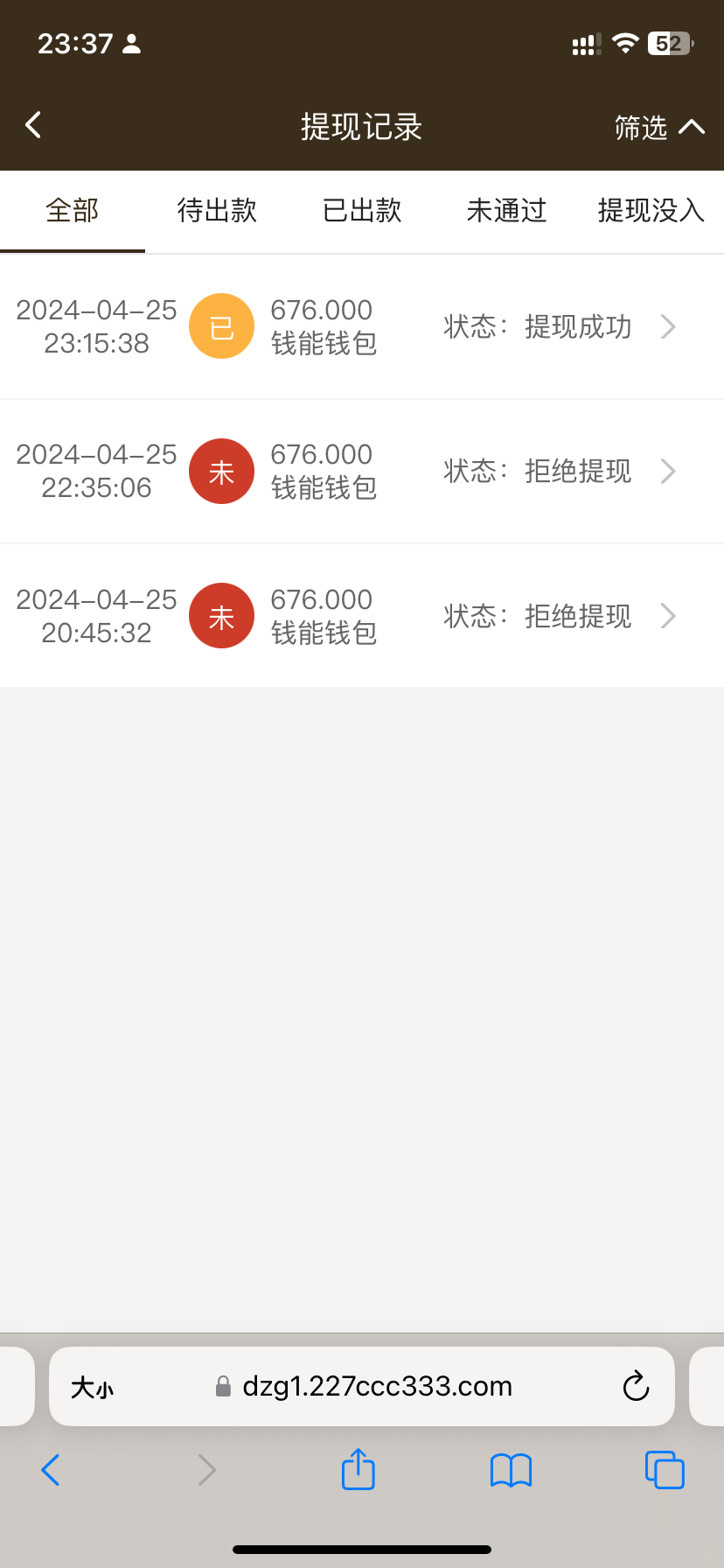Select the 未通过 tab
724x1568 pixels.
click(x=506, y=211)
